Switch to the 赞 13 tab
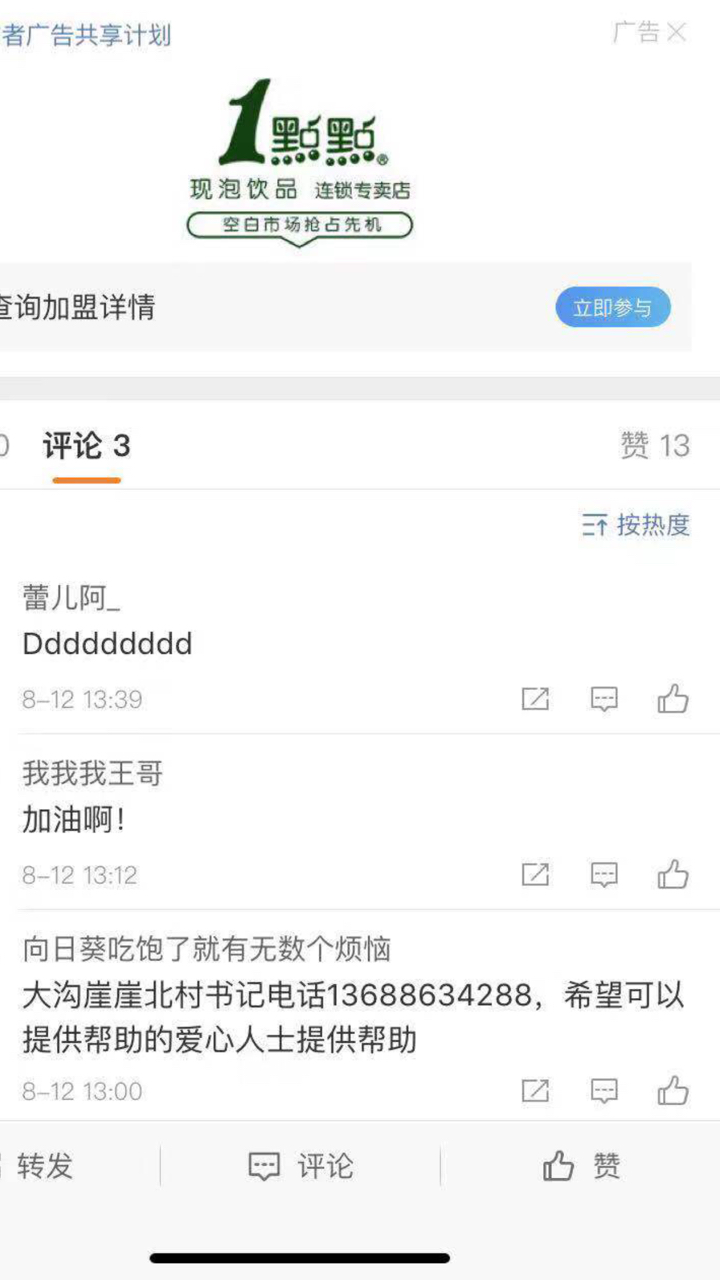The height and width of the screenshot is (1280, 720). pos(655,446)
